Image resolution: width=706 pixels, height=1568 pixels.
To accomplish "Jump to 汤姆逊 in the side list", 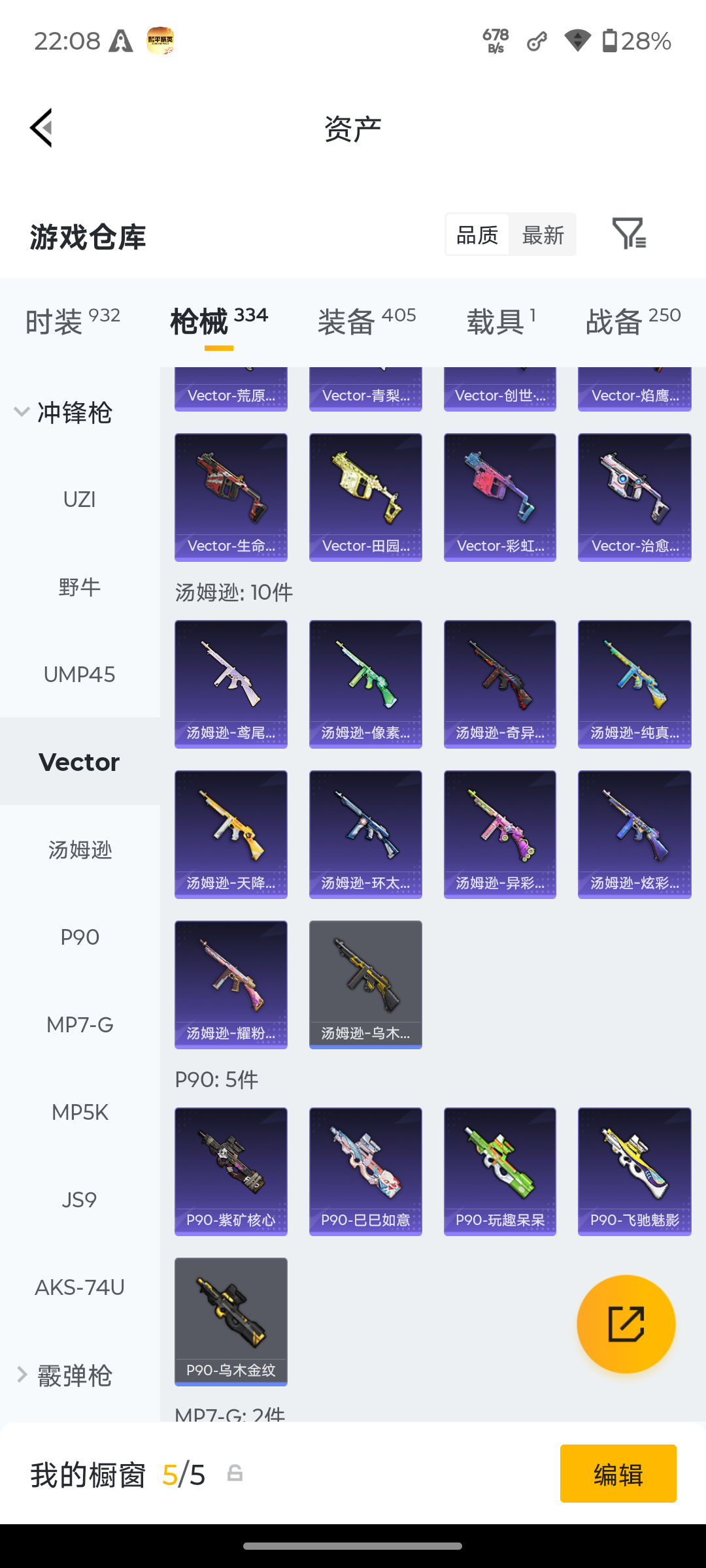I will coord(80,849).
